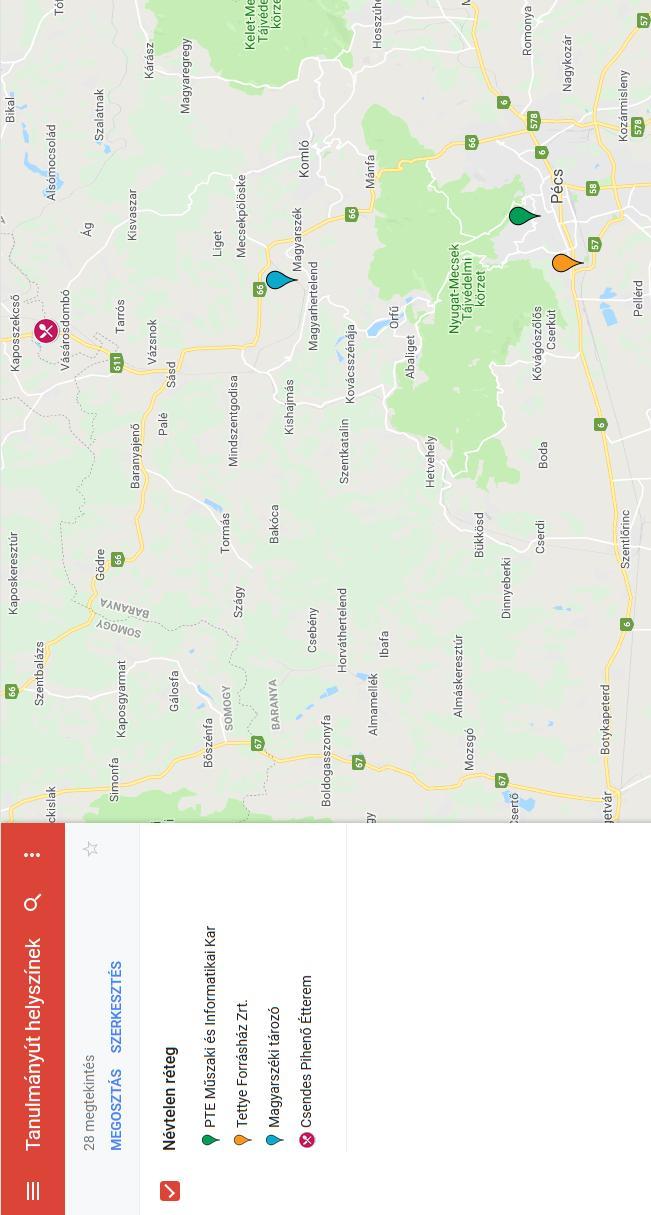Screen dimensions: 651x1215
Task: Tap the green pin near Pécs
Action: [521, 216]
